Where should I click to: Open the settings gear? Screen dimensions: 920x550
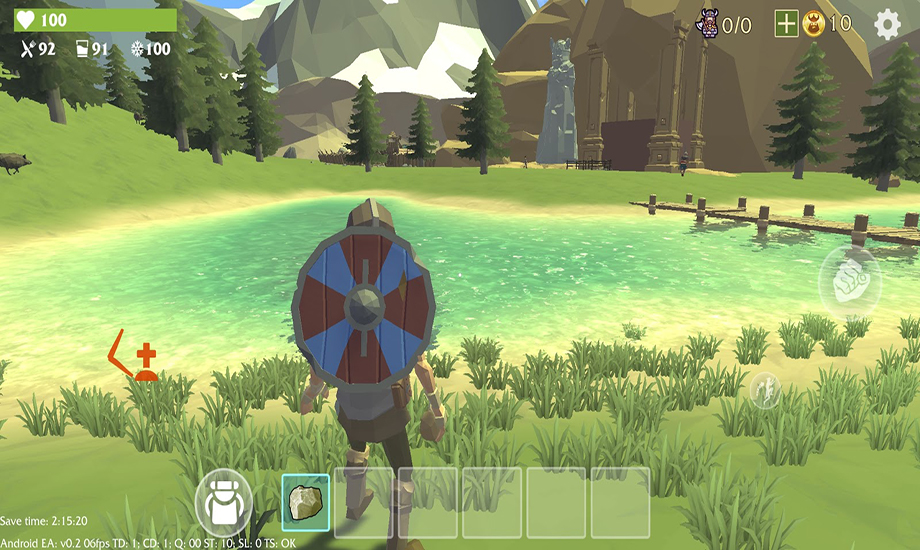click(x=887, y=24)
